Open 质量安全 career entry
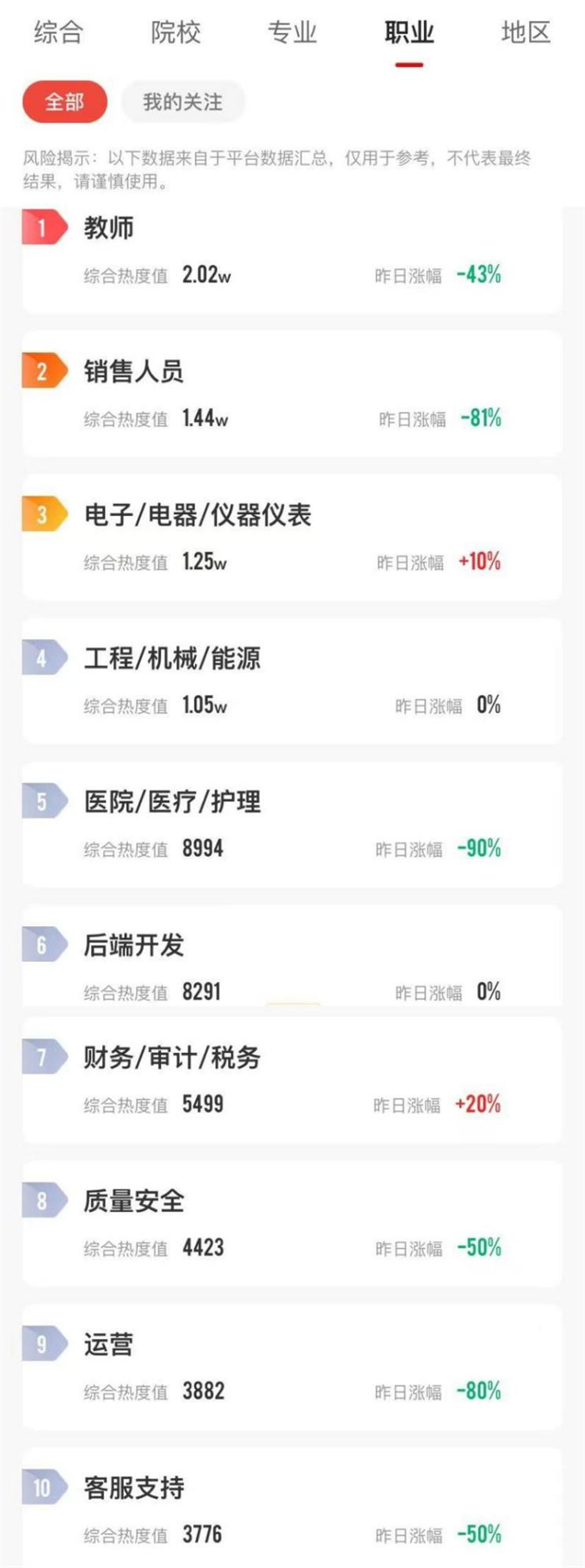Viewport: 585px width, 1568px height. pyautogui.click(x=292, y=1224)
